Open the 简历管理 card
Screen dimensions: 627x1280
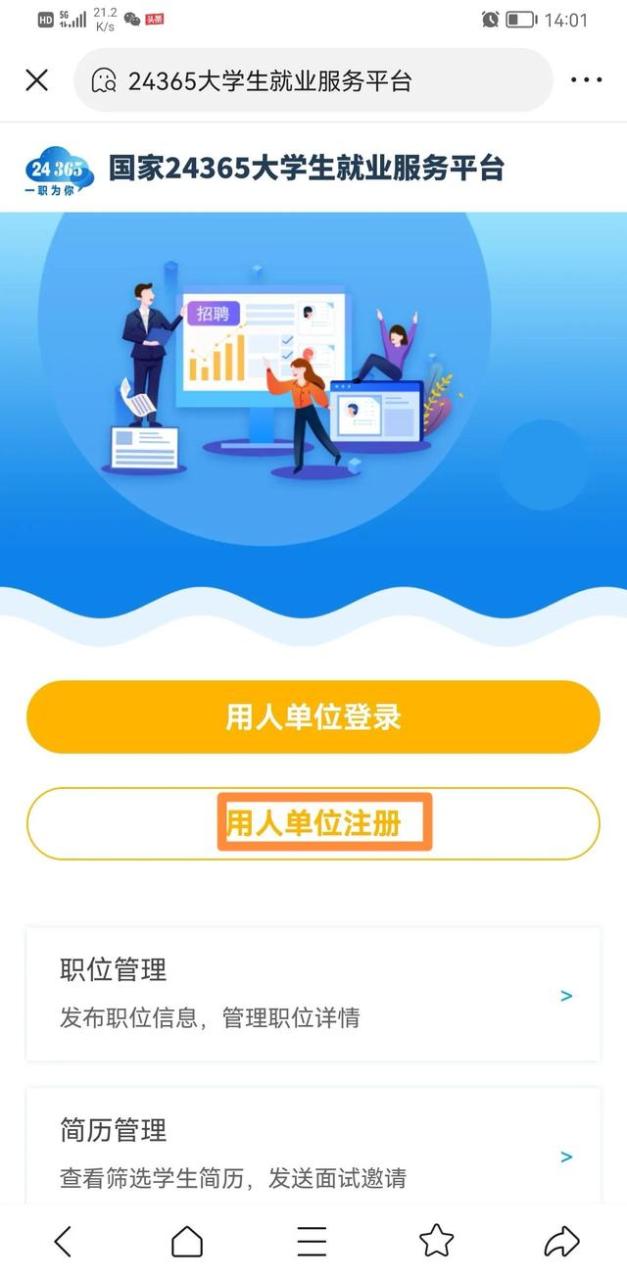[313, 1146]
